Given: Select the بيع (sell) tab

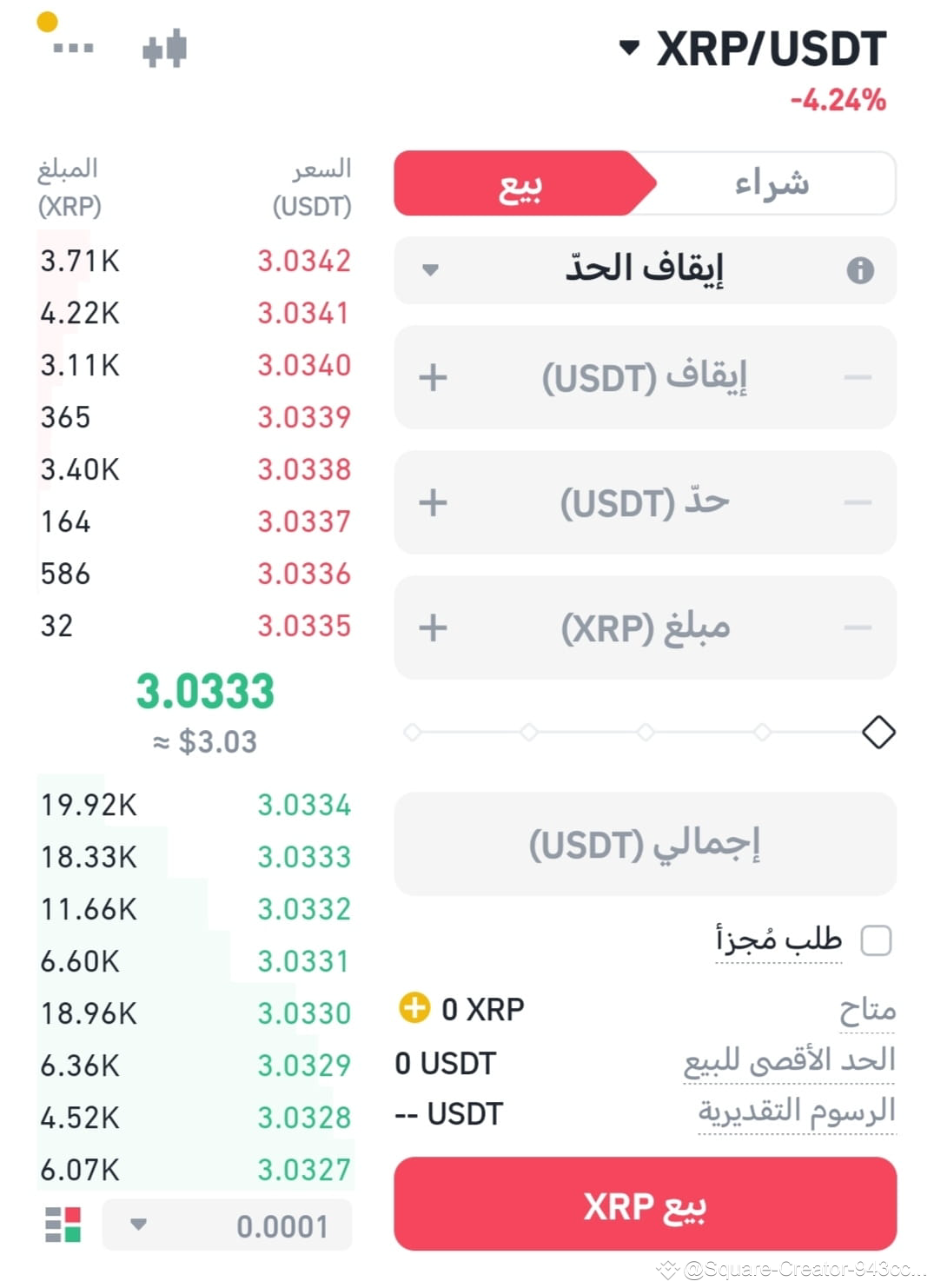Looking at the screenshot, I should pos(520,183).
